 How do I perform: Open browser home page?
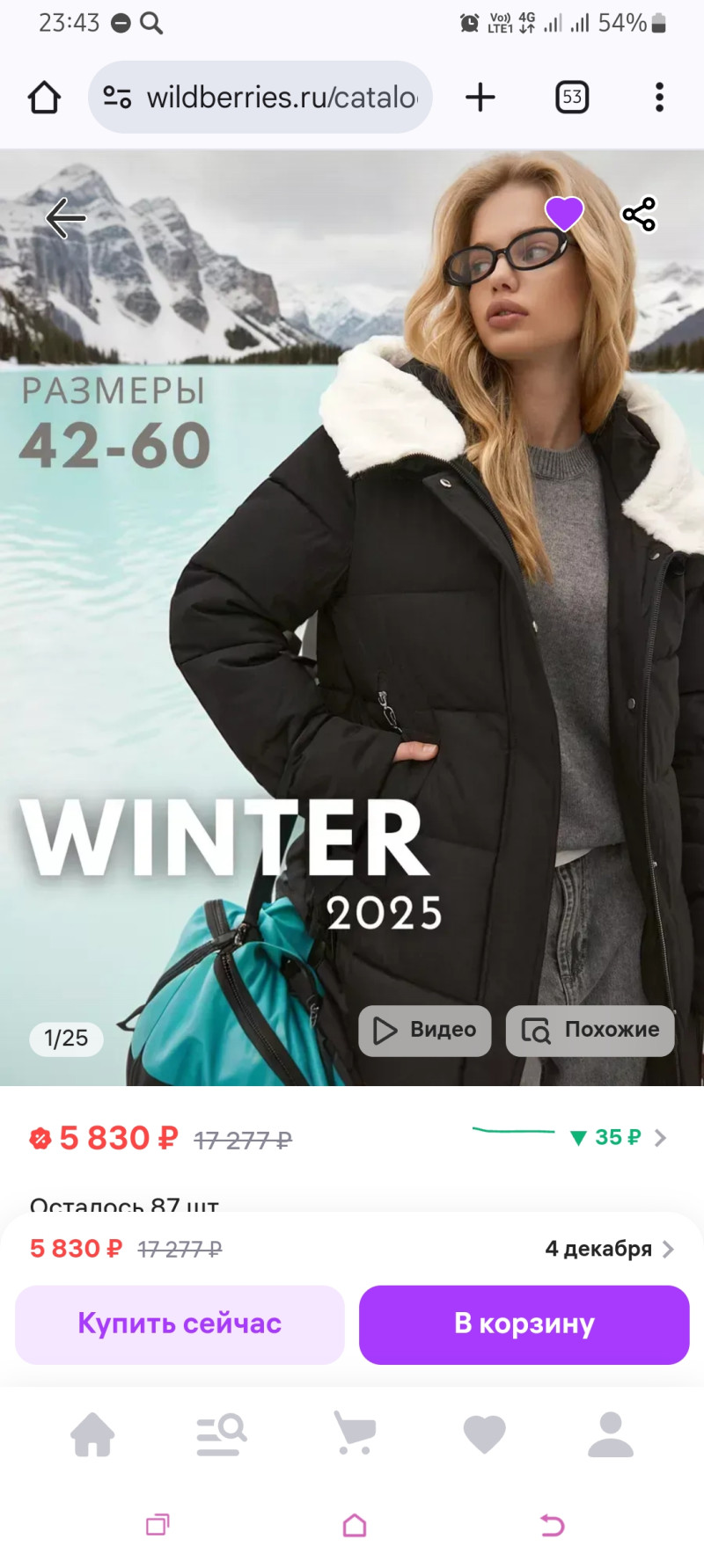pos(44,97)
